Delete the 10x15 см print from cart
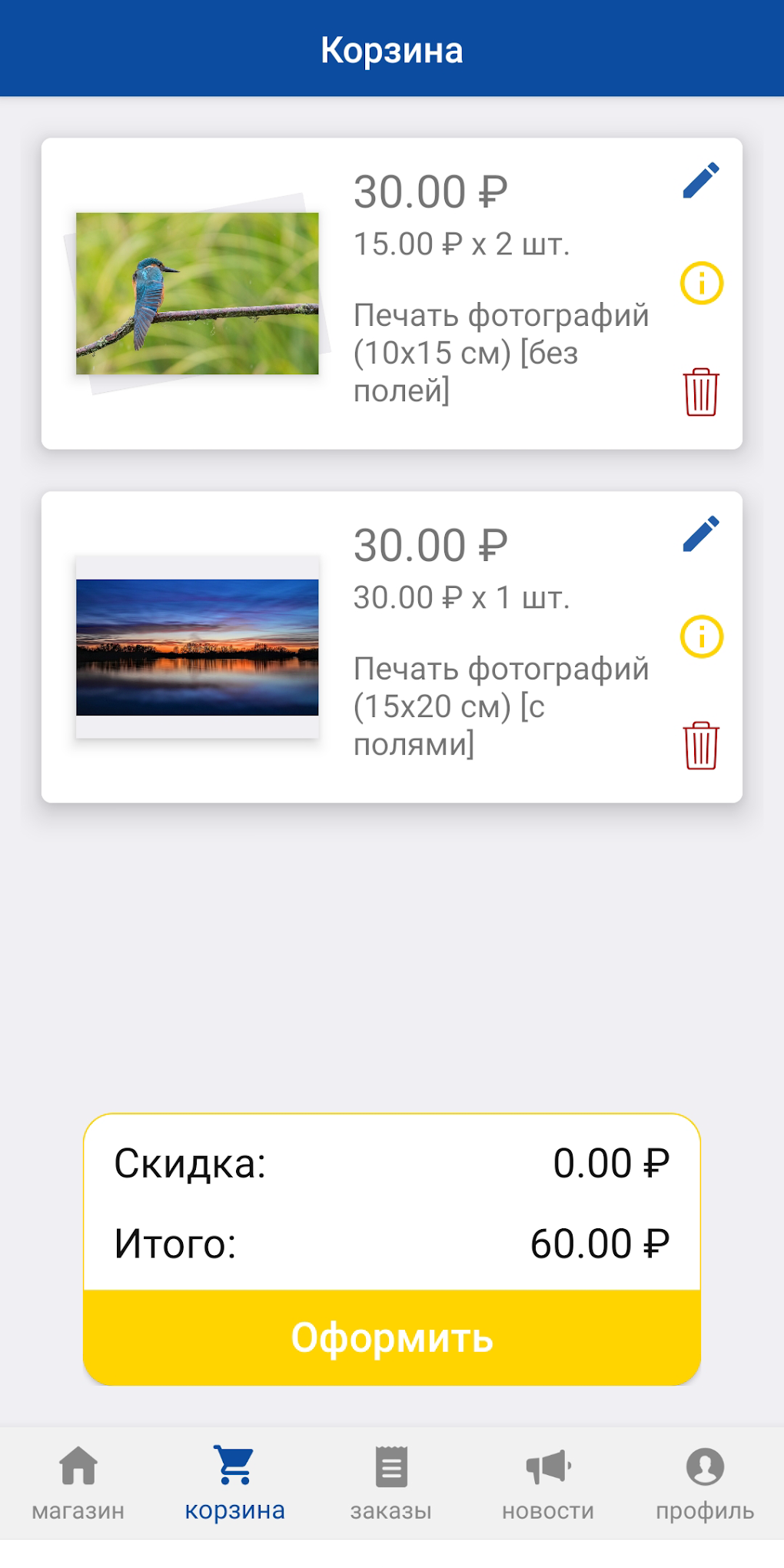The width and height of the screenshot is (784, 1568). (701, 392)
